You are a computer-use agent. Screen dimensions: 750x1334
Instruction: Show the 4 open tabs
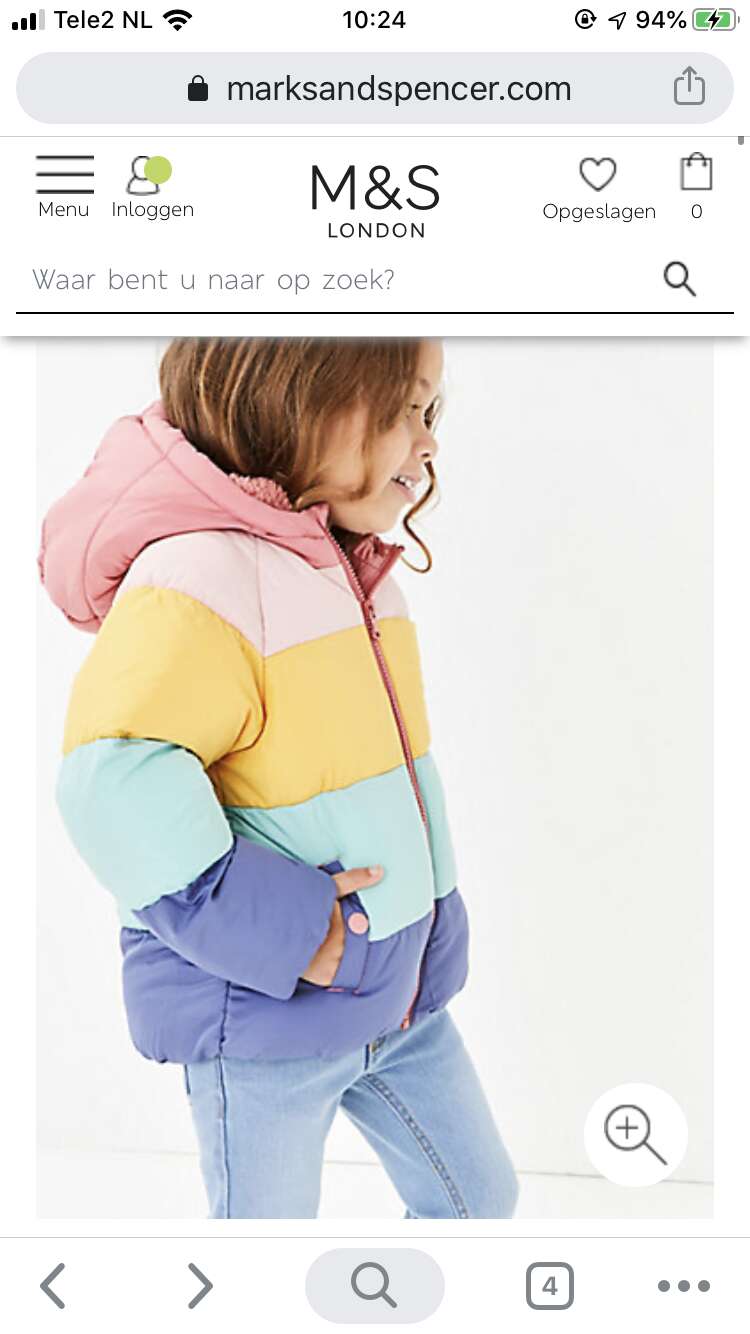549,1286
